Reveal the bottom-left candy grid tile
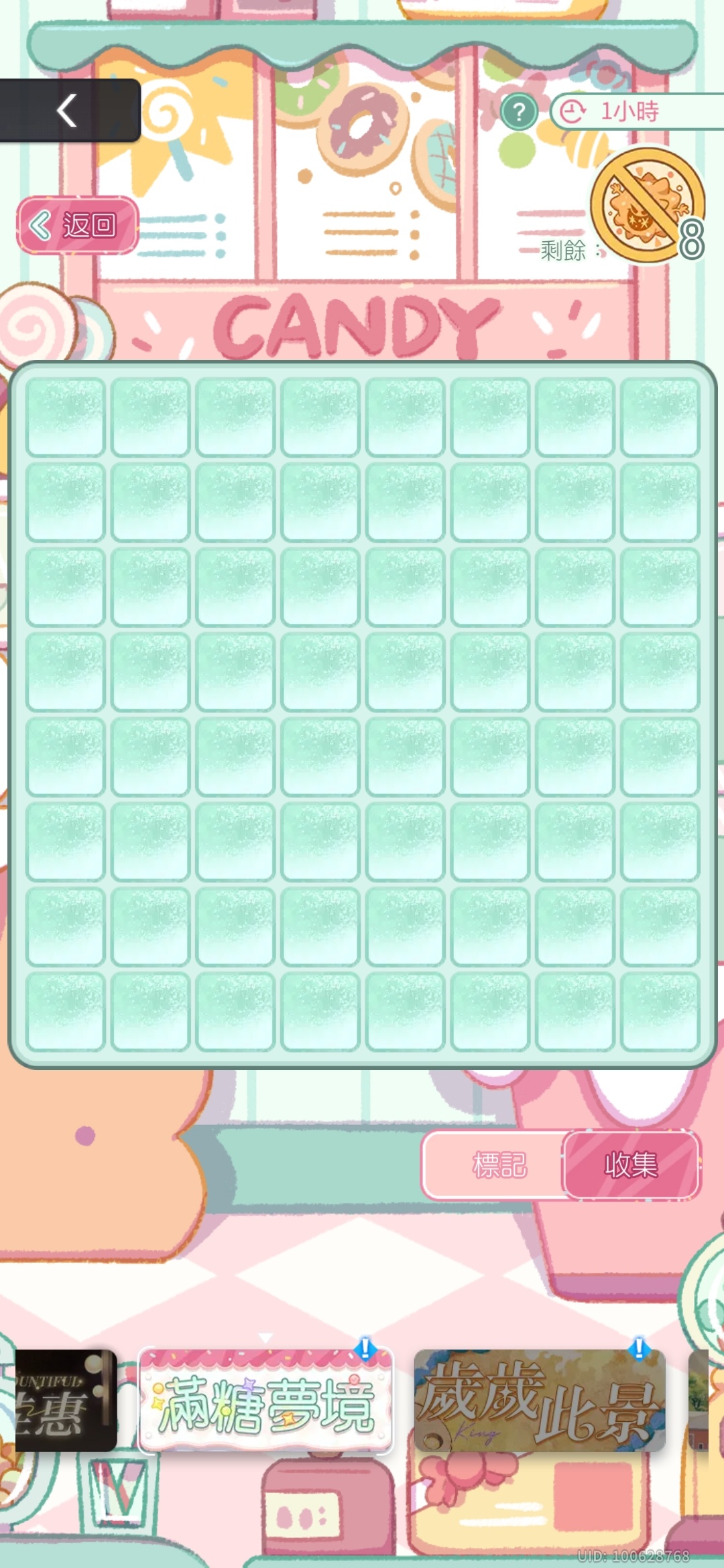Screen dimensions: 724x1568 (65, 1011)
